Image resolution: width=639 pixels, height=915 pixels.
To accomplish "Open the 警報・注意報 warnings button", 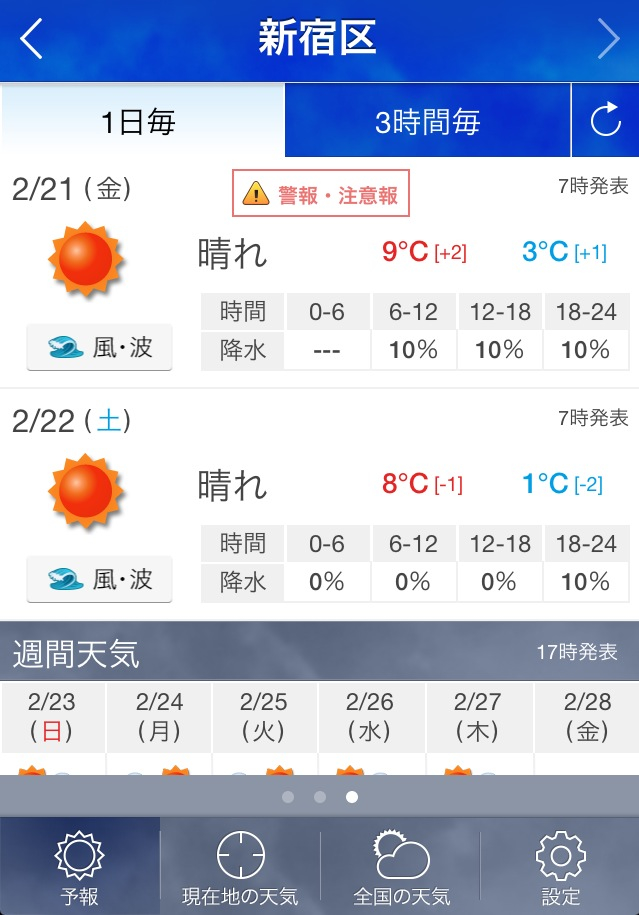I will coord(321,194).
